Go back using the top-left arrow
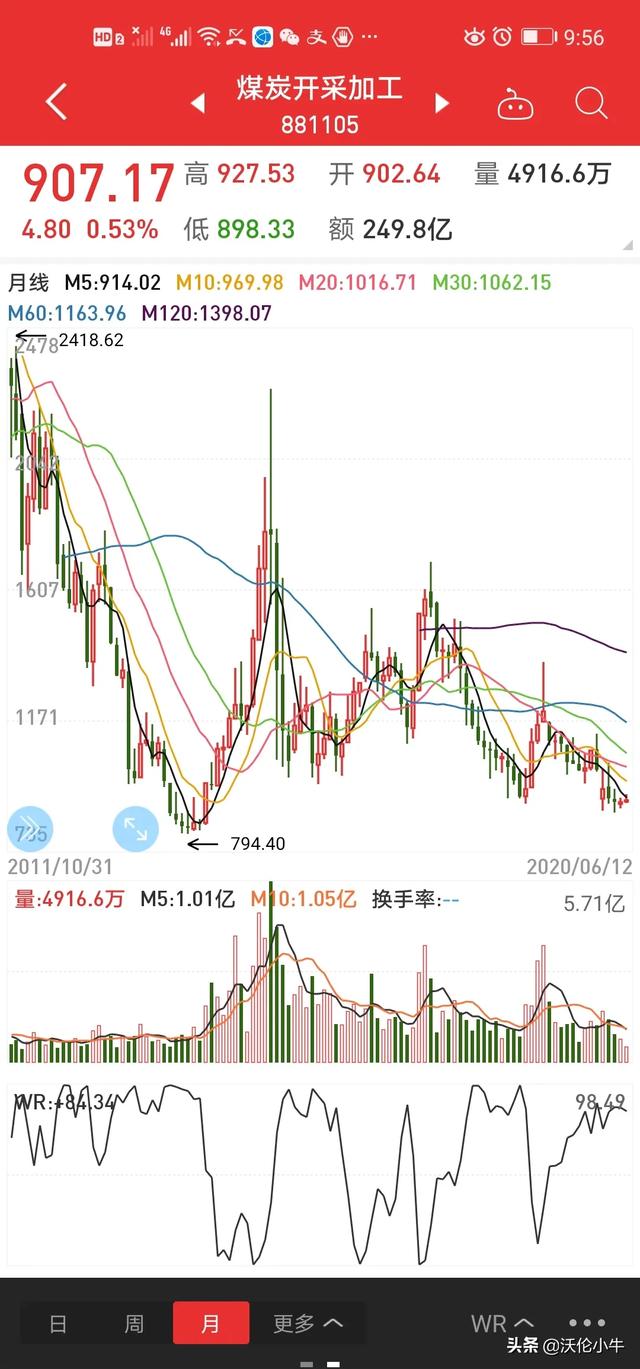Image resolution: width=640 pixels, height=1369 pixels. [57, 102]
